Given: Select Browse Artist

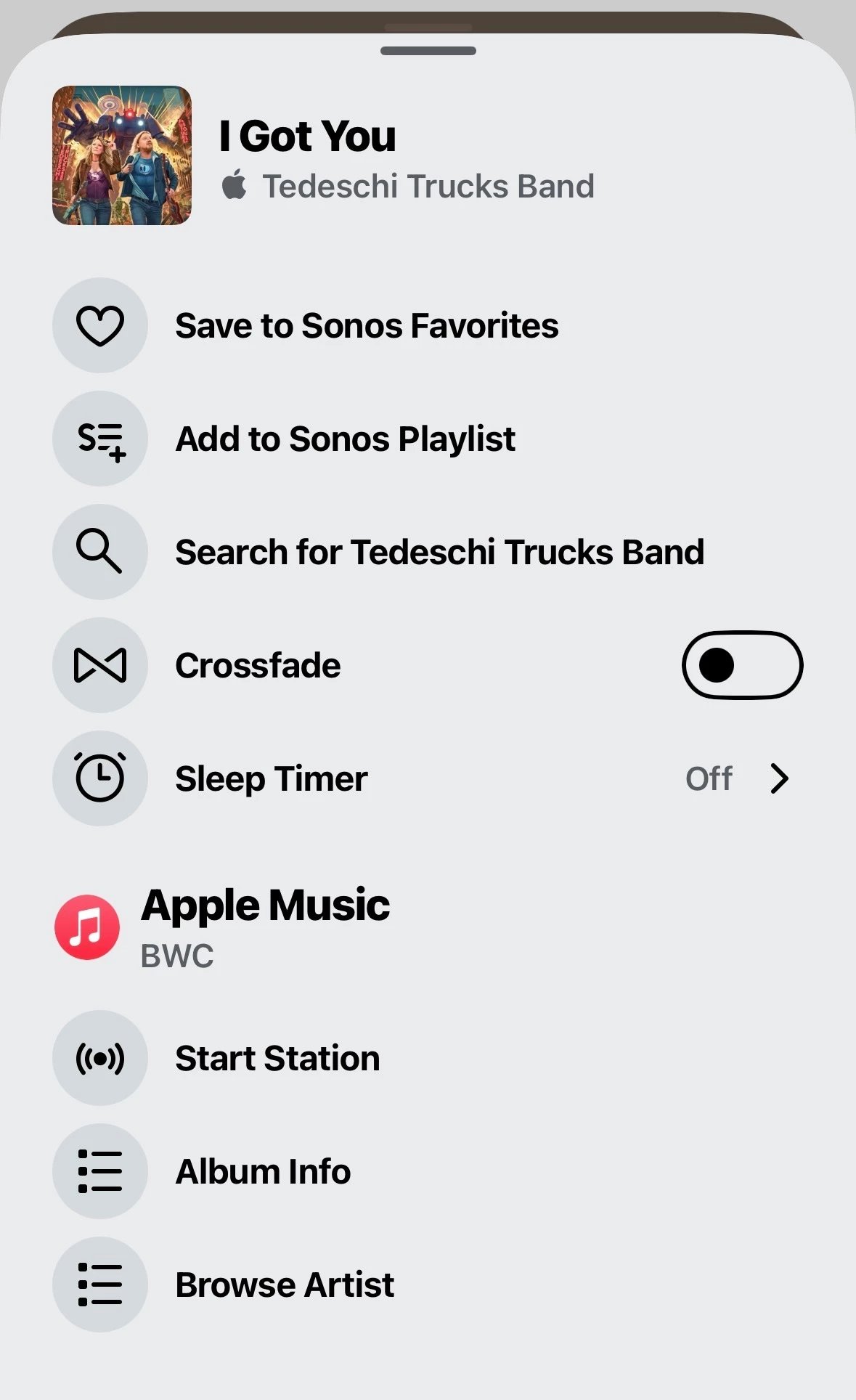Looking at the screenshot, I should 285,1285.
